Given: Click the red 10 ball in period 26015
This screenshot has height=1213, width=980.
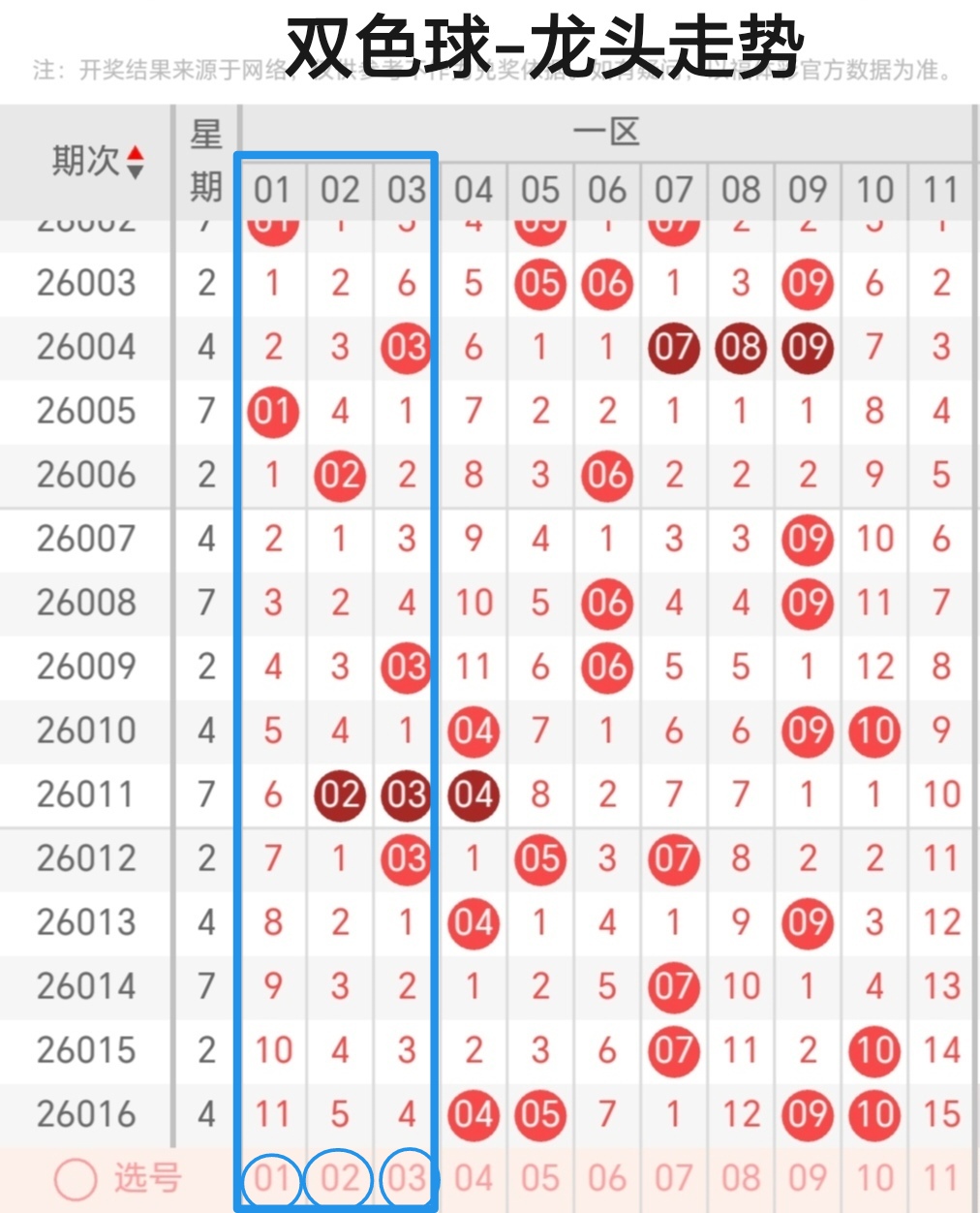Looking at the screenshot, I should [x=874, y=1049].
